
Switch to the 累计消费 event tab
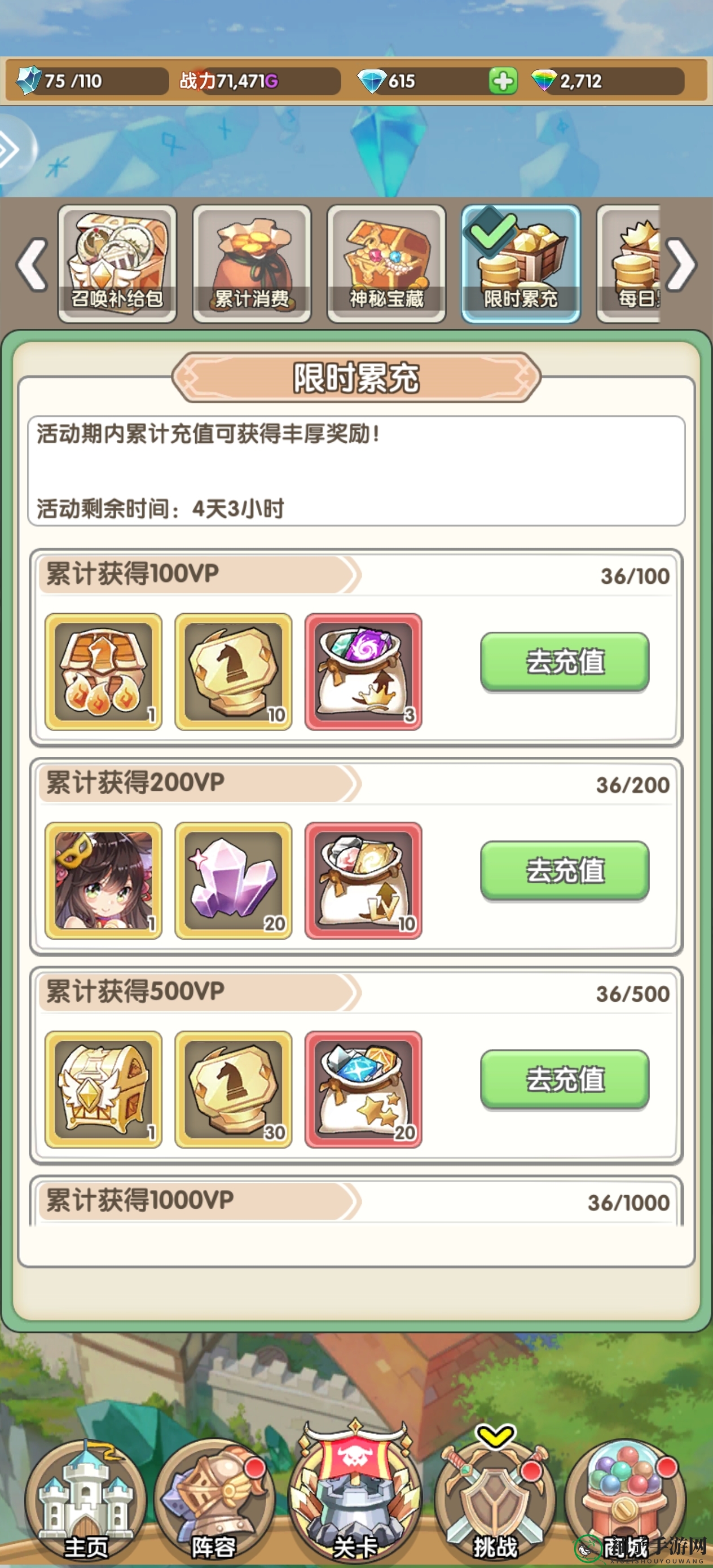[x=252, y=263]
